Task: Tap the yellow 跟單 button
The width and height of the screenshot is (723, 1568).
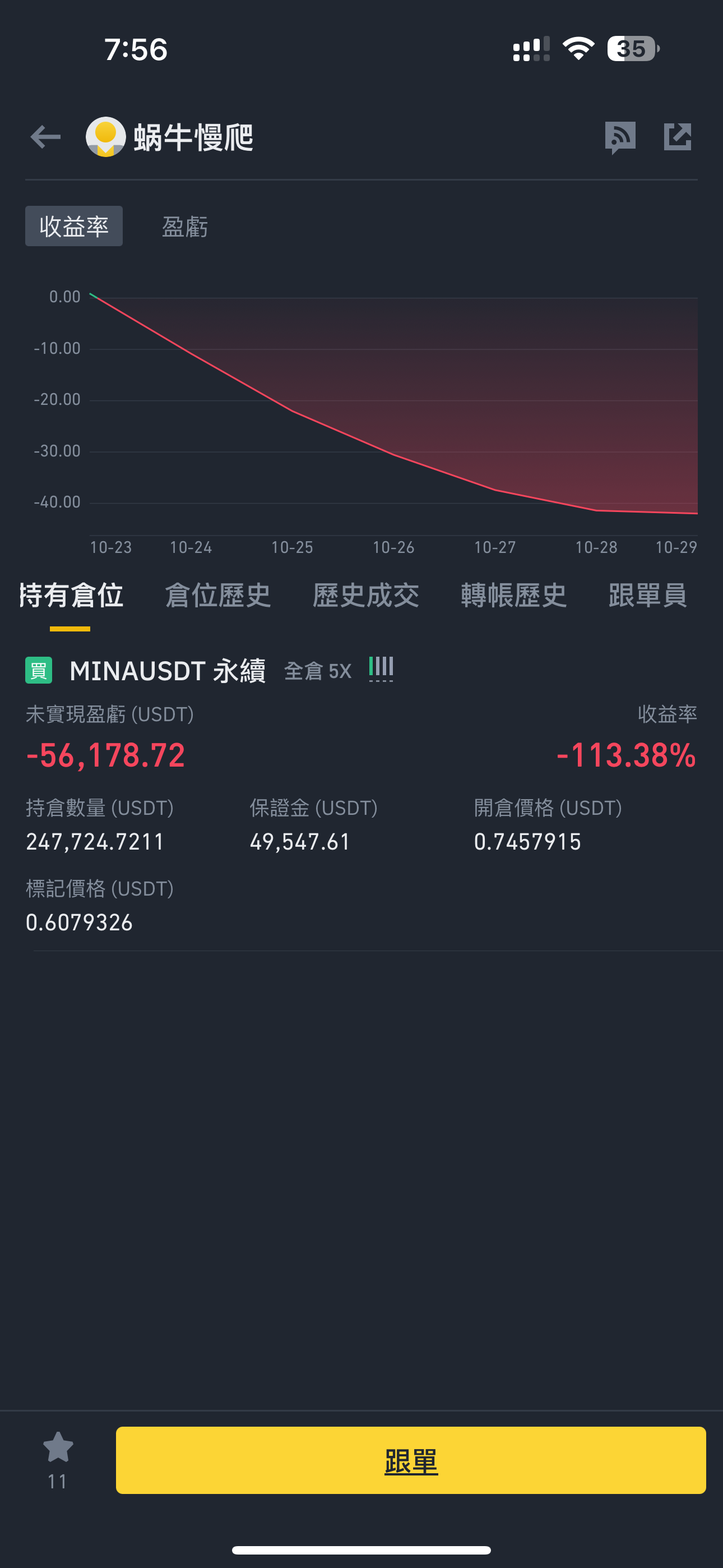Action: point(411,1460)
